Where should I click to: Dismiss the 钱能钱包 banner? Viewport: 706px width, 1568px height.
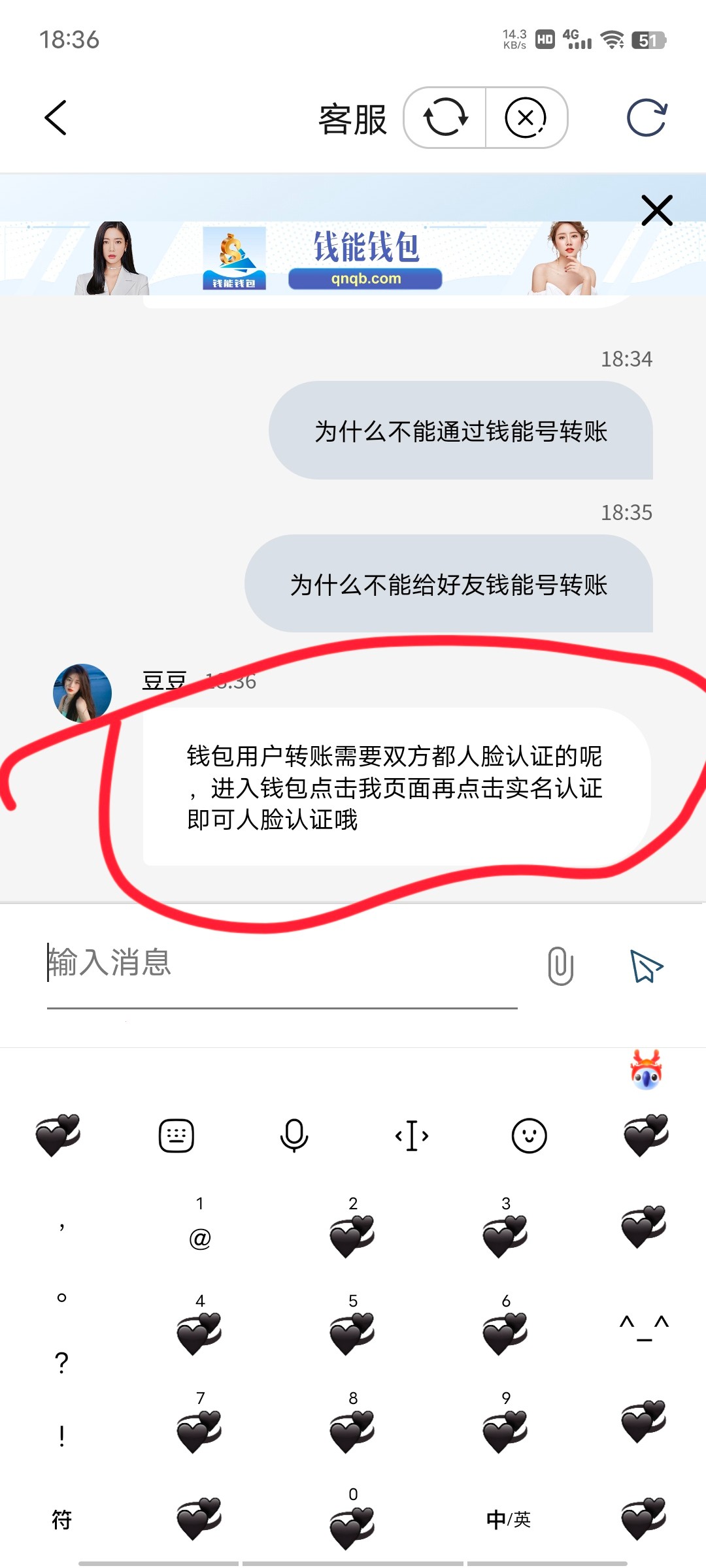656,210
